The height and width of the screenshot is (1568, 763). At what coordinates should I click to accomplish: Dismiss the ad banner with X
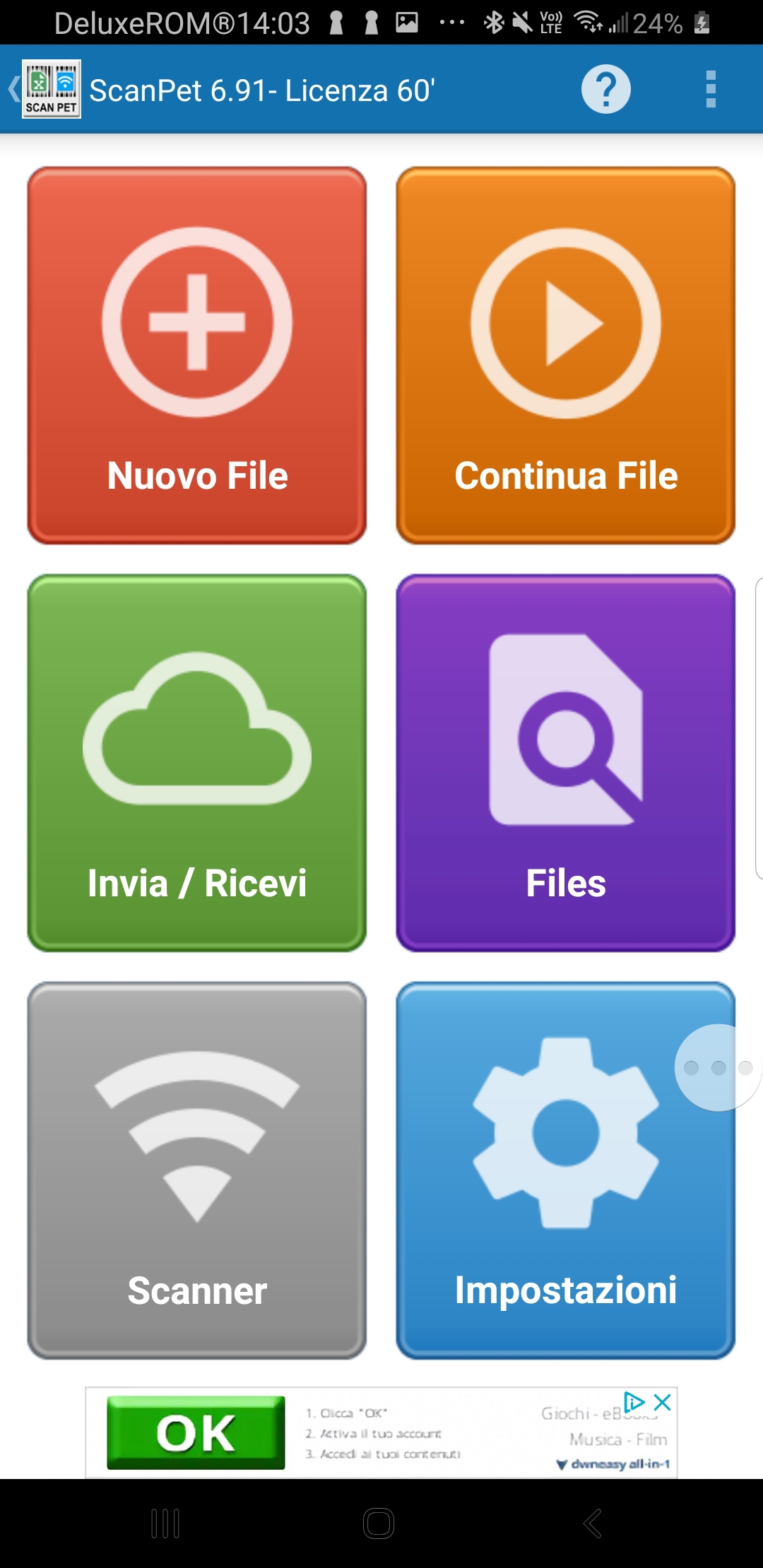coord(662,1402)
